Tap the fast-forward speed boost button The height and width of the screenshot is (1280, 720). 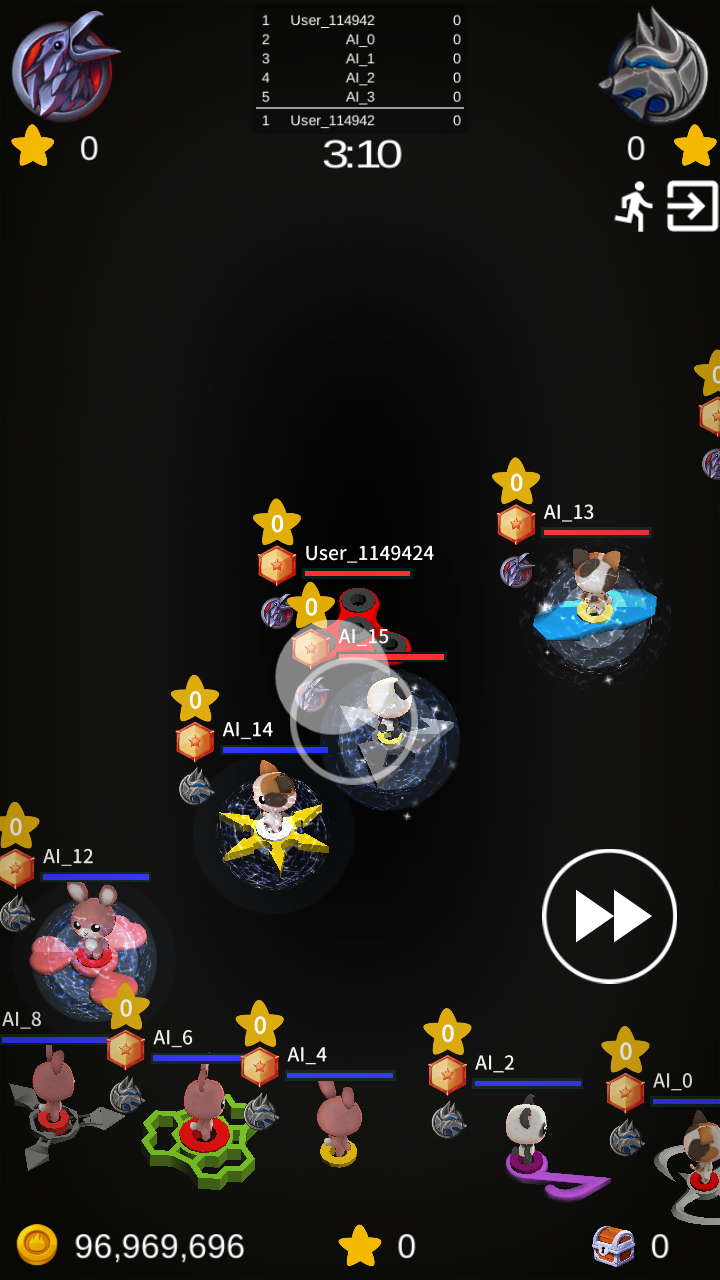tap(609, 916)
